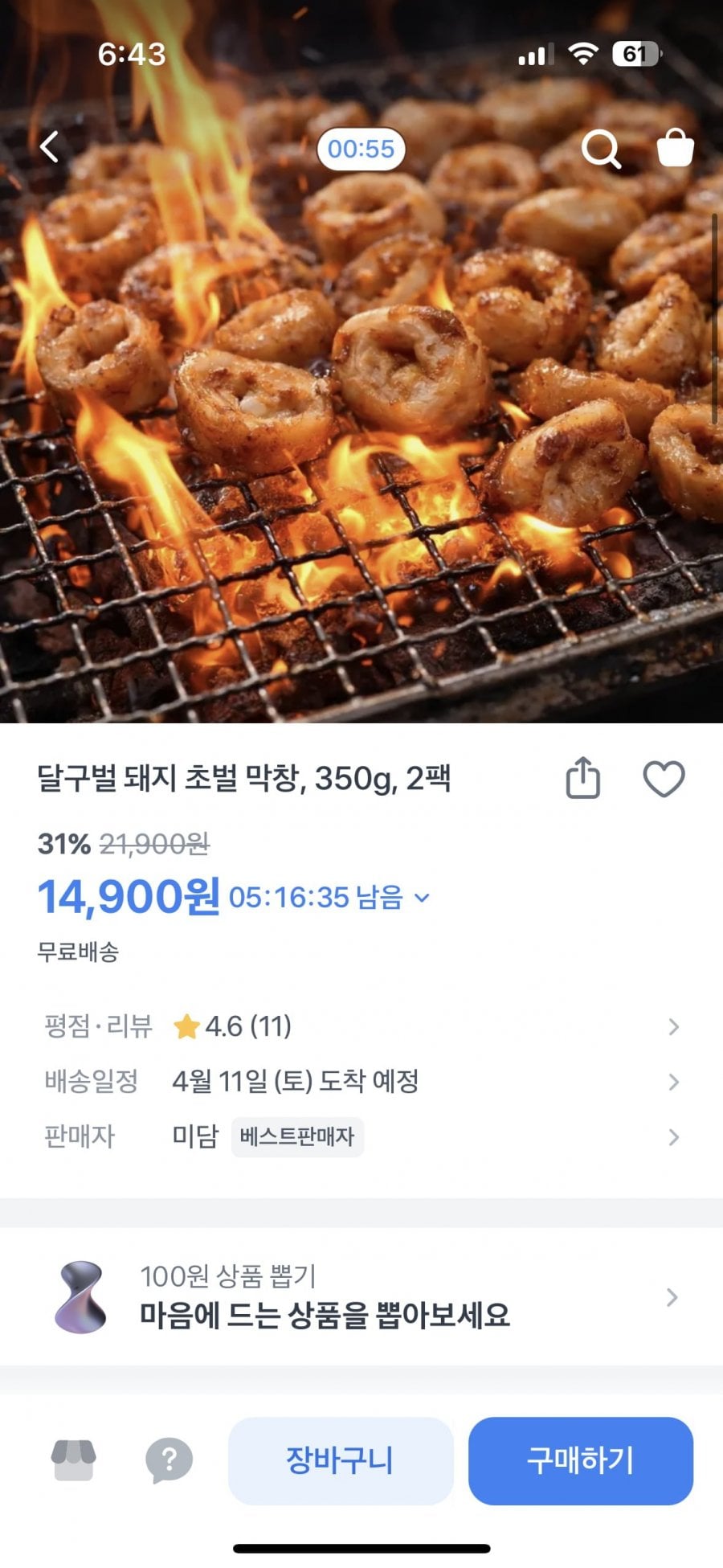This screenshot has width=723, height=1568.
Task: Click the 베스트판매자 seller badge
Action: [299, 1137]
